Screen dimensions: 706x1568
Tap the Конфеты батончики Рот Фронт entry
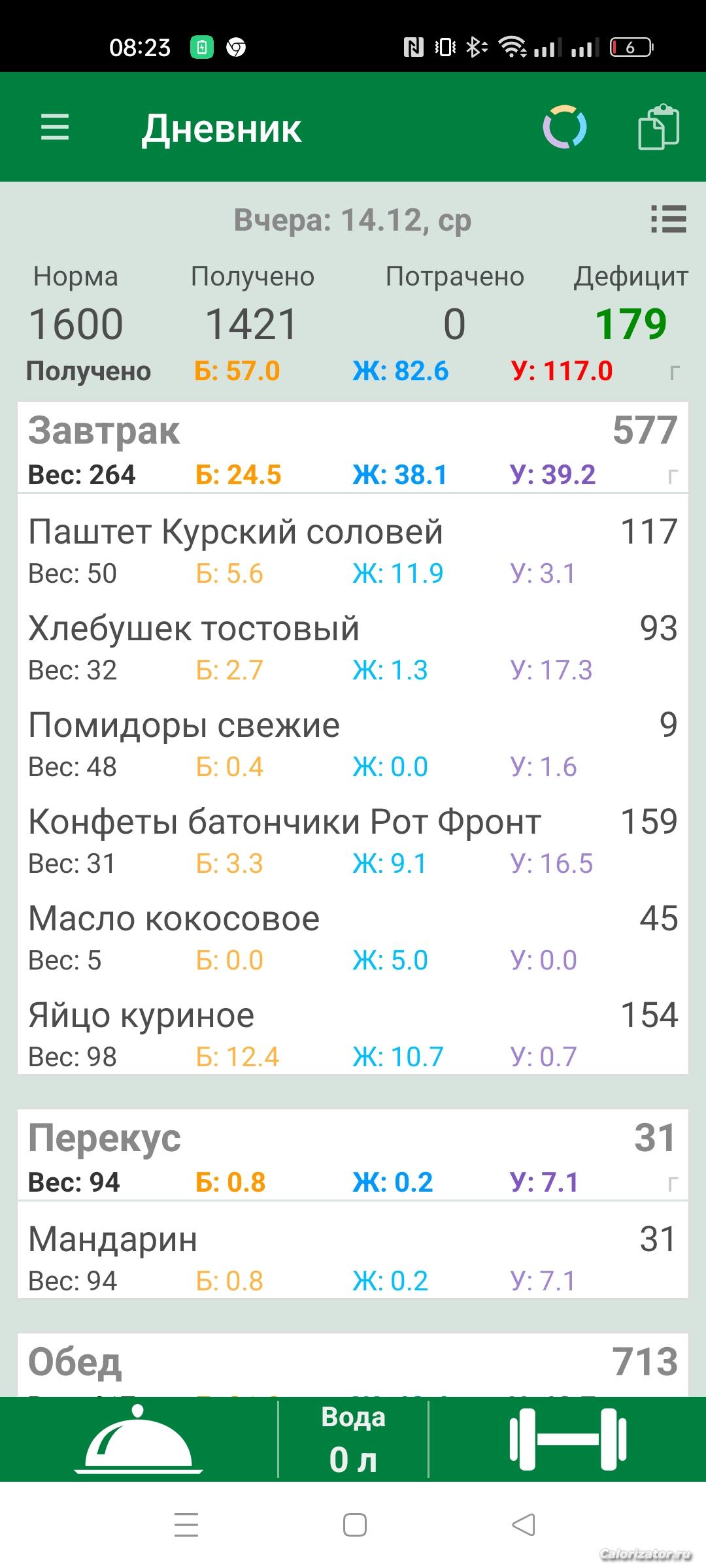tap(352, 840)
